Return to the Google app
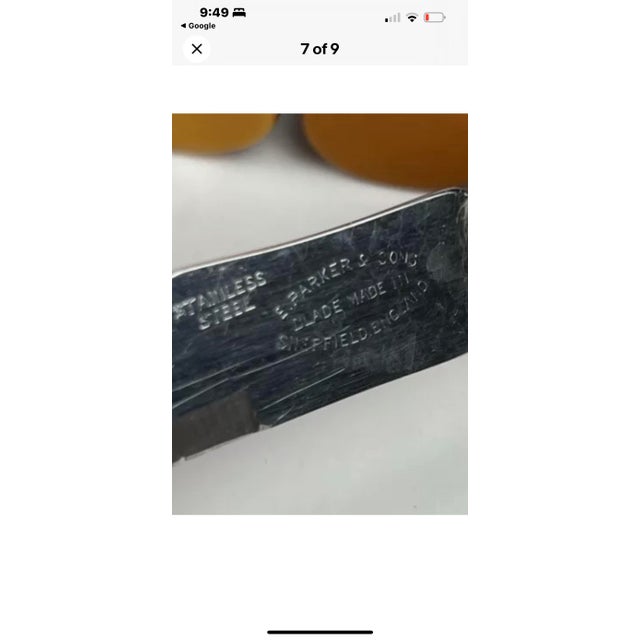640x640 pixels. pos(198,26)
